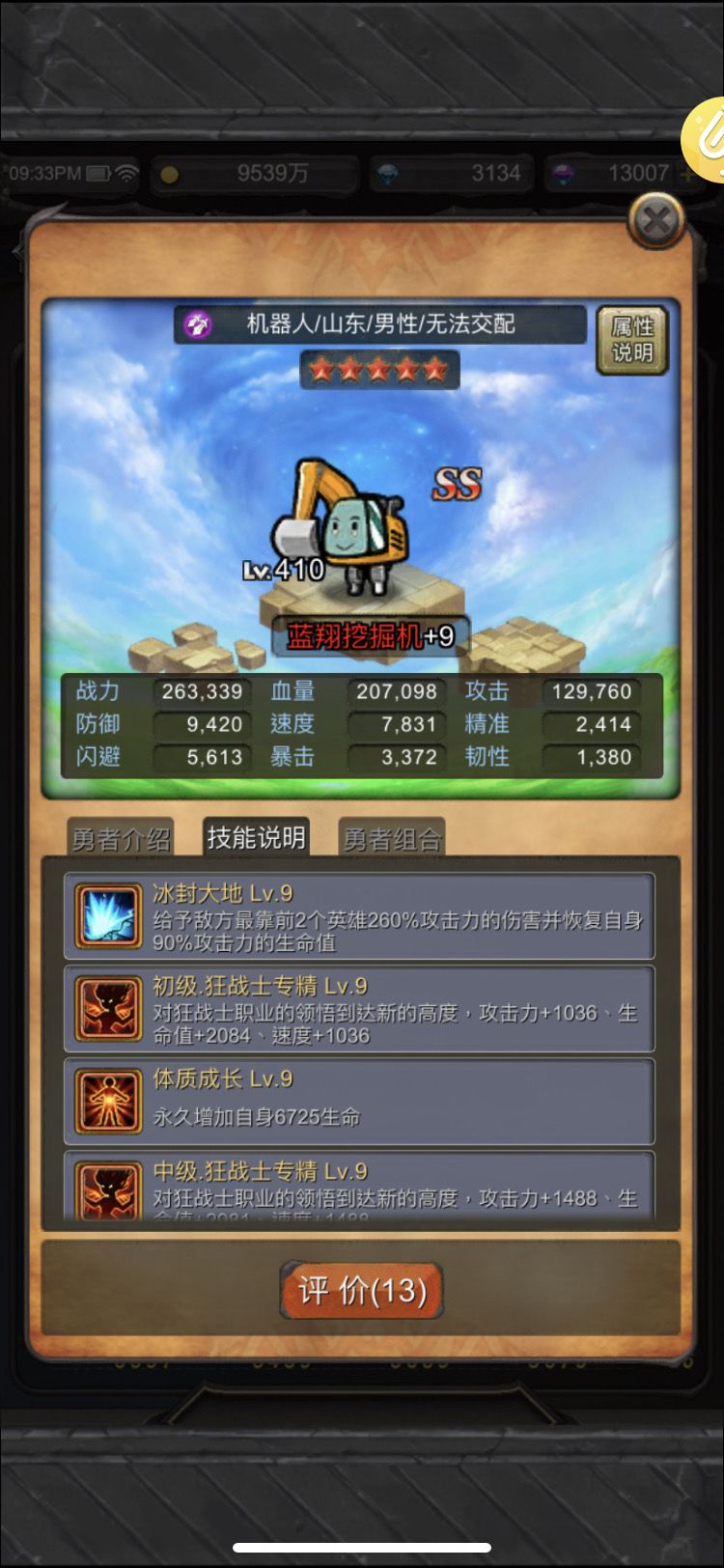The image size is (724, 1568).
Task: Tap the 体质成长 skill icon
Action: (108, 1099)
